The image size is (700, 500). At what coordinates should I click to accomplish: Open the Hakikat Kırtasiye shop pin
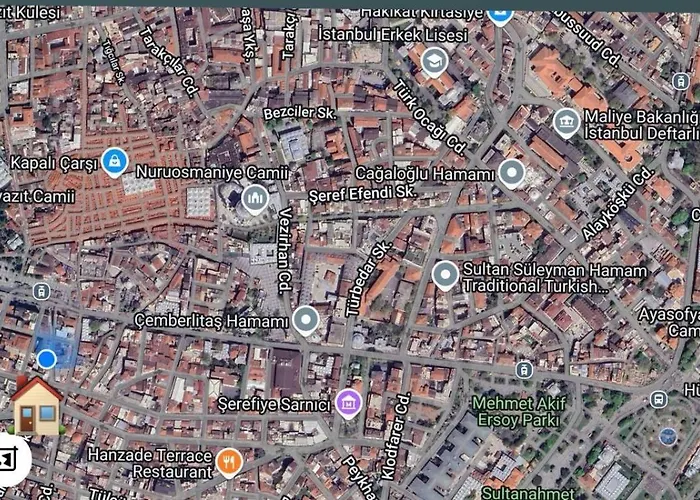pyautogui.click(x=500, y=12)
